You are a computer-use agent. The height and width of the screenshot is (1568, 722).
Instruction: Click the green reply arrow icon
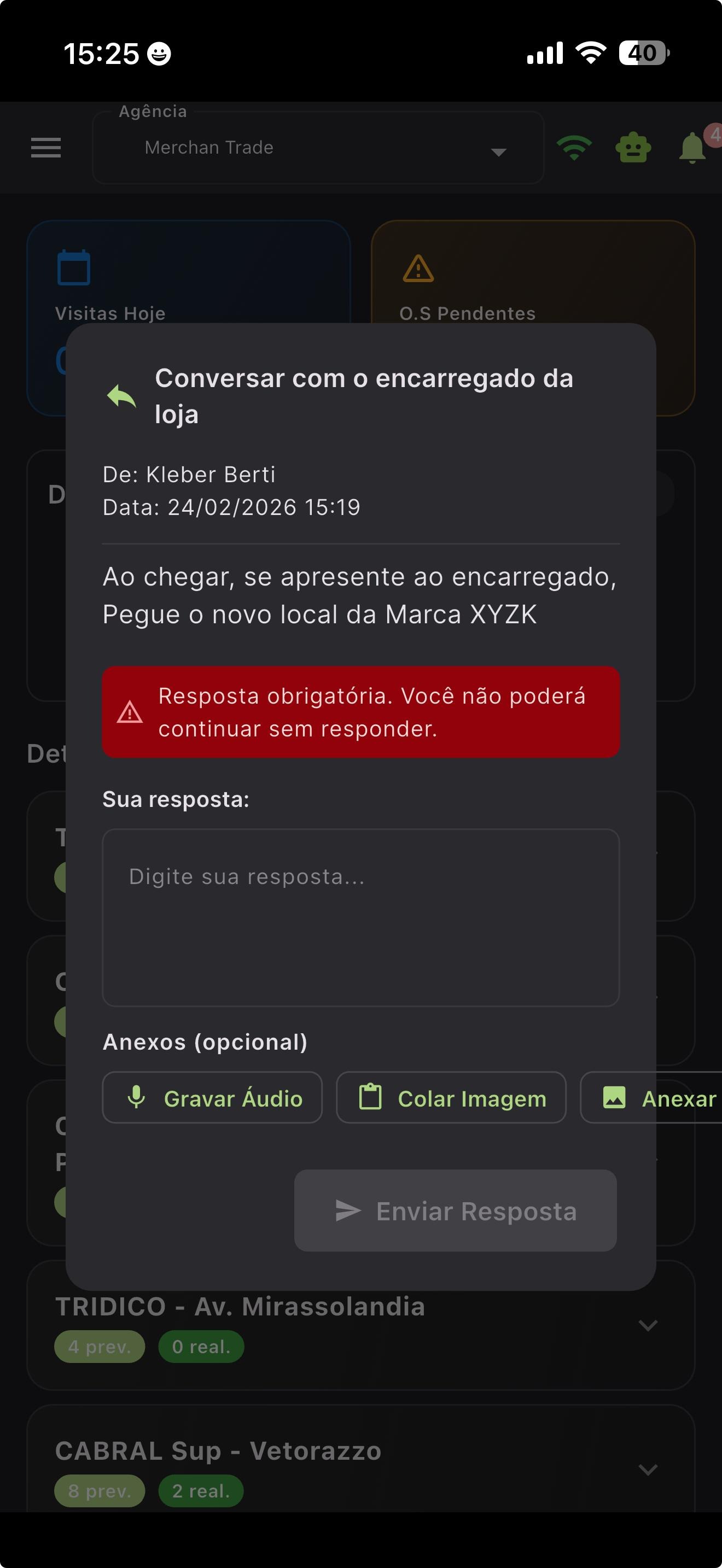(x=120, y=396)
